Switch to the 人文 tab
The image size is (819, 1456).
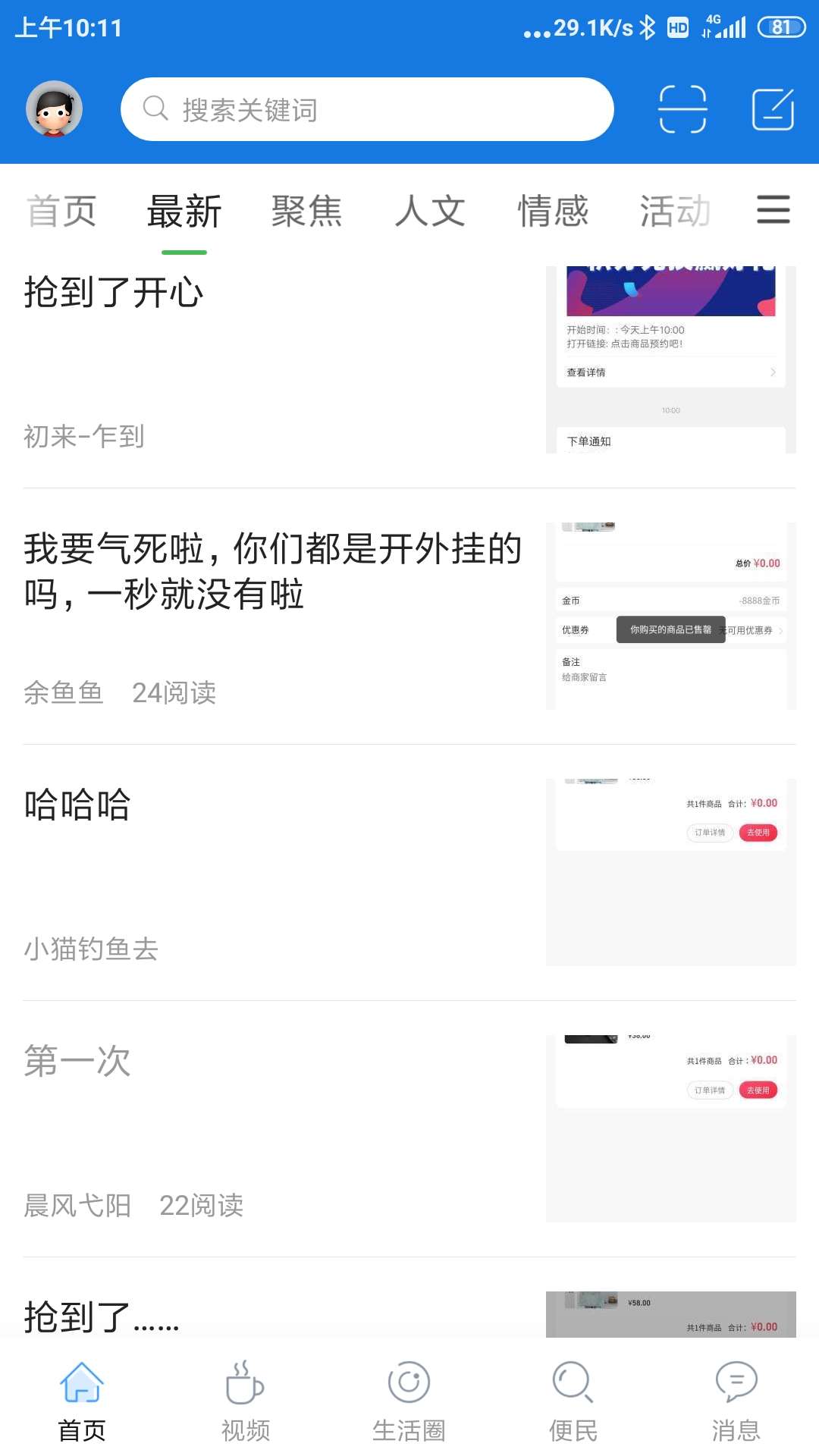[x=430, y=211]
